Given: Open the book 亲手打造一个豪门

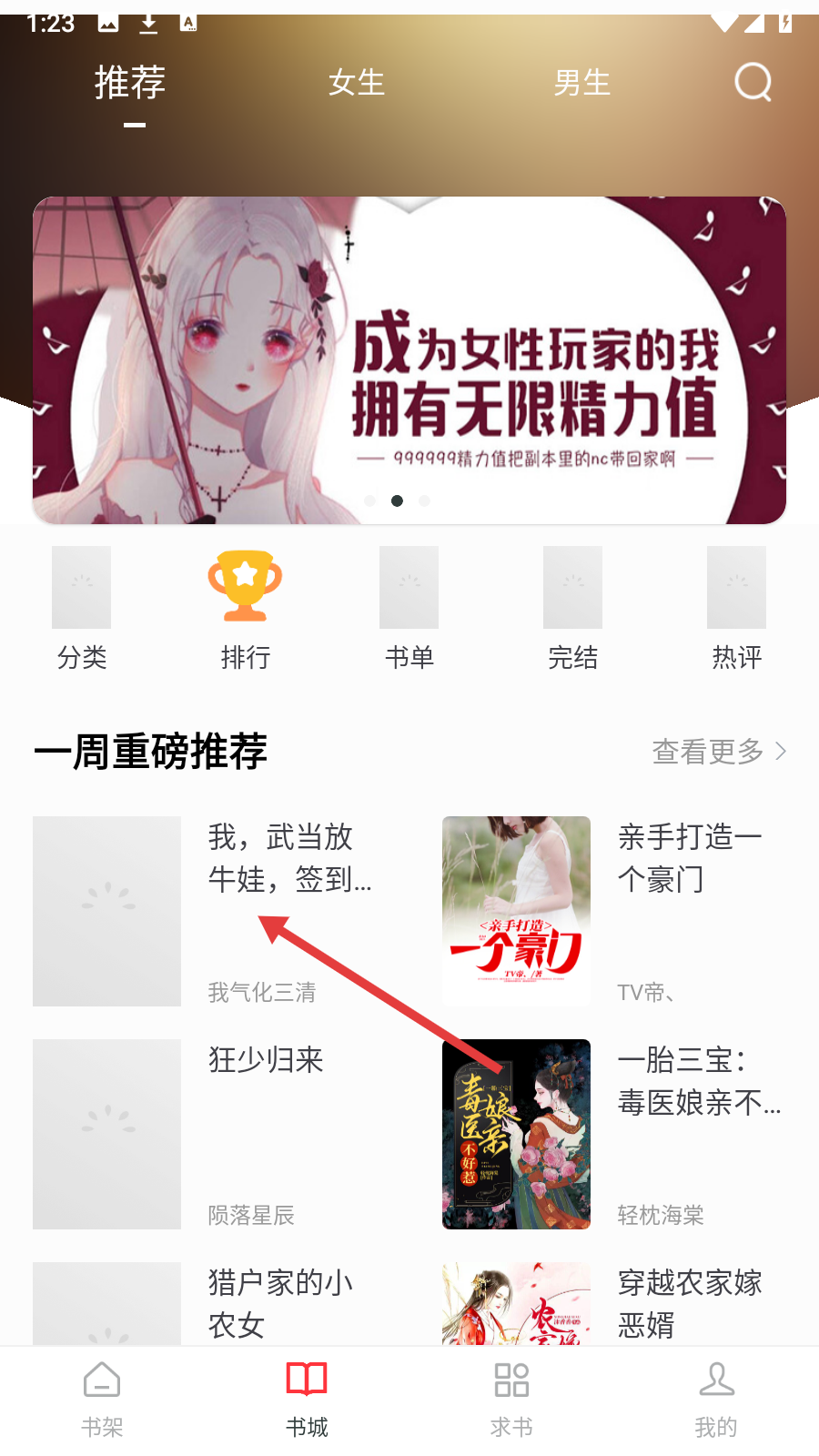Looking at the screenshot, I should tap(614, 911).
